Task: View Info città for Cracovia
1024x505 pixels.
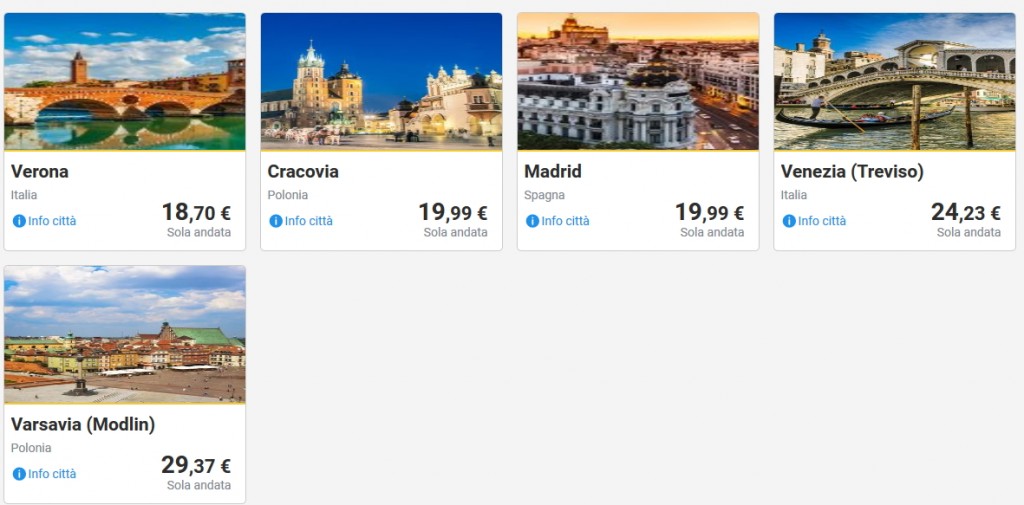Action: (302, 221)
